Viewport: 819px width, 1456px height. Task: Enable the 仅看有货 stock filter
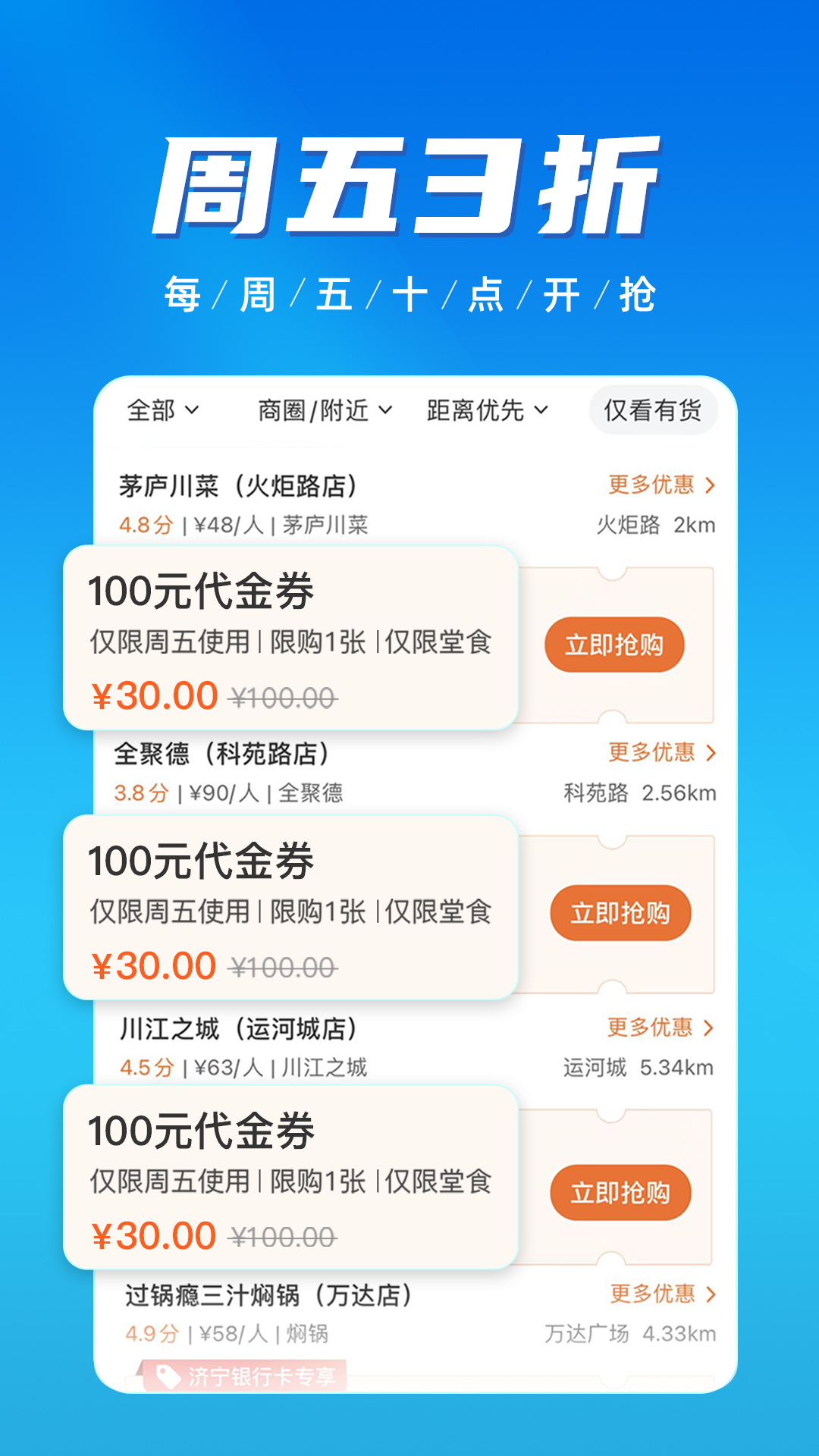pos(652,410)
